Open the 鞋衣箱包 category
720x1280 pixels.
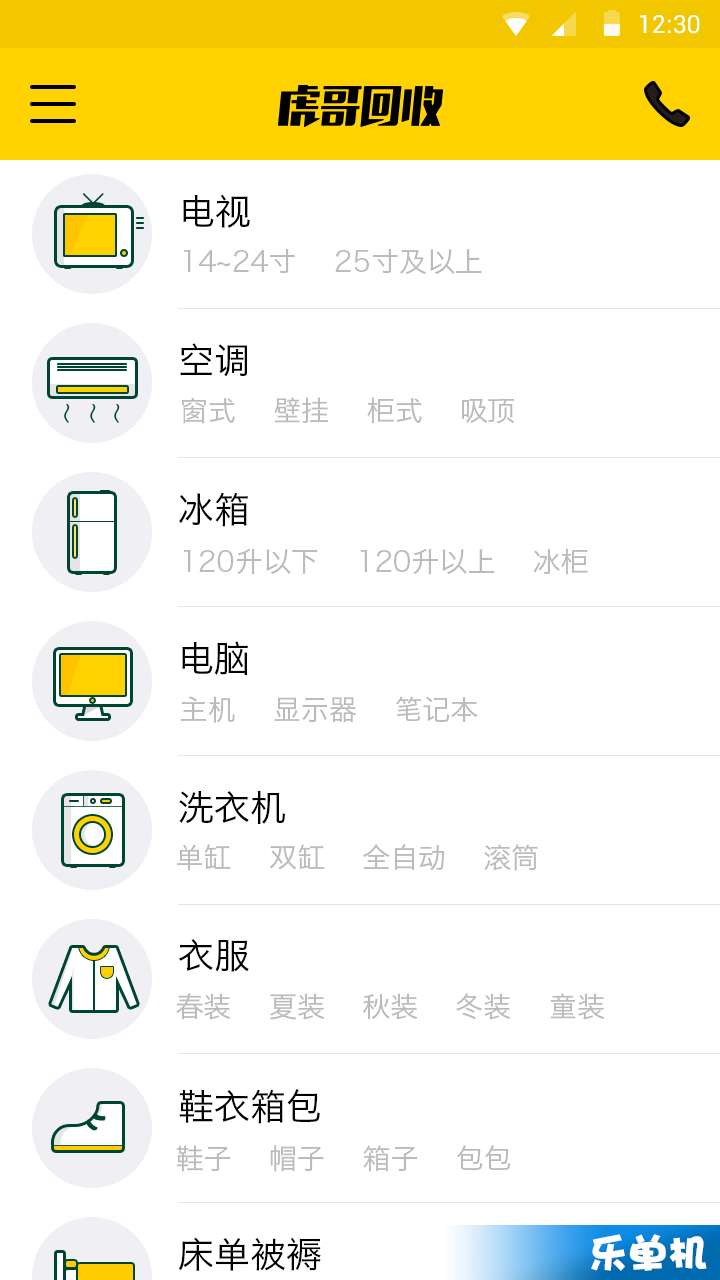360,1128
